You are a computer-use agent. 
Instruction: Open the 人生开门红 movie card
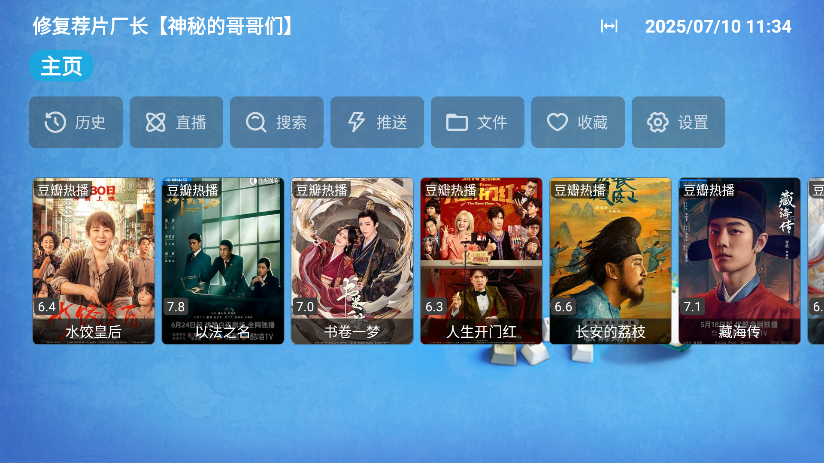coord(481,260)
